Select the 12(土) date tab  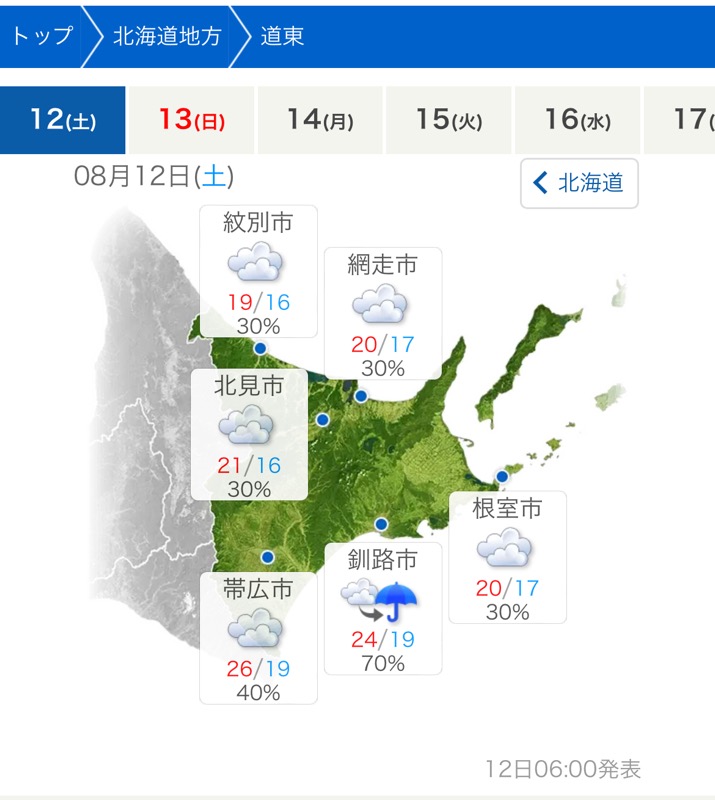[x=62, y=120]
